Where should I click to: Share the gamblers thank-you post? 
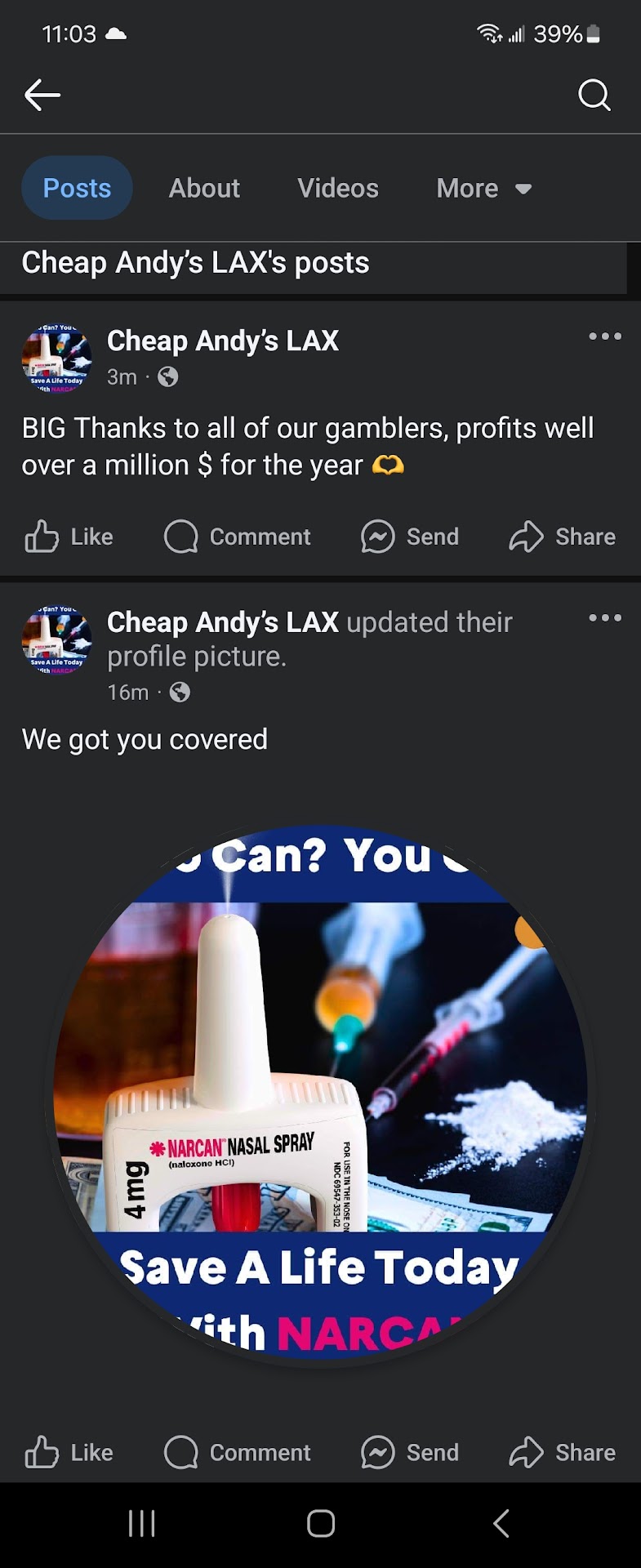click(563, 537)
